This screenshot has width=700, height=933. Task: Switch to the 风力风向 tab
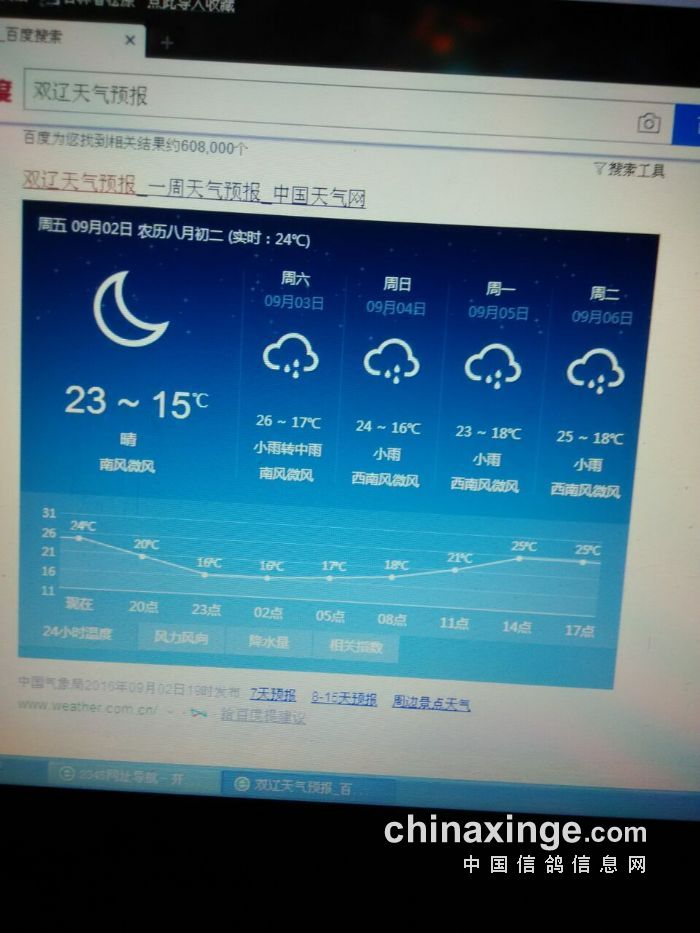click(x=180, y=637)
